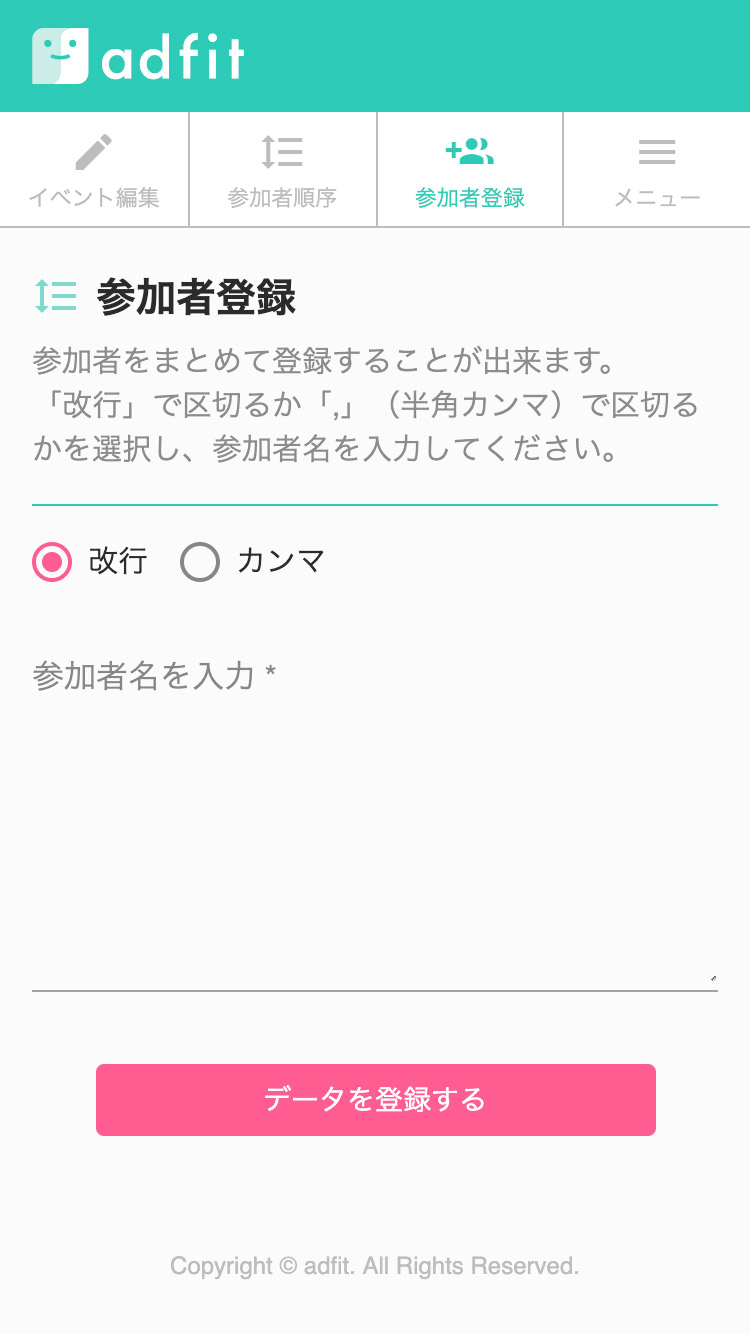750x1334 pixels.
Task: Select the 改行 radio button
Action: (x=51, y=561)
